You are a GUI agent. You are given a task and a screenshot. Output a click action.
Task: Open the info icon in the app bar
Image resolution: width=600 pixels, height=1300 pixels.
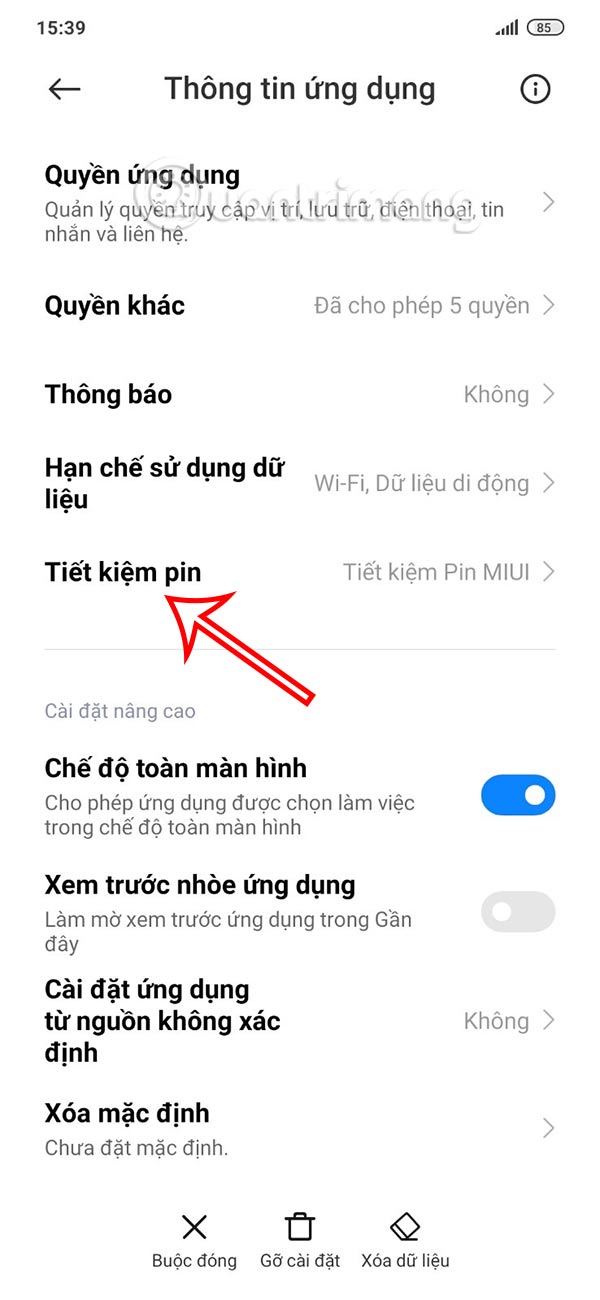pyautogui.click(x=536, y=89)
